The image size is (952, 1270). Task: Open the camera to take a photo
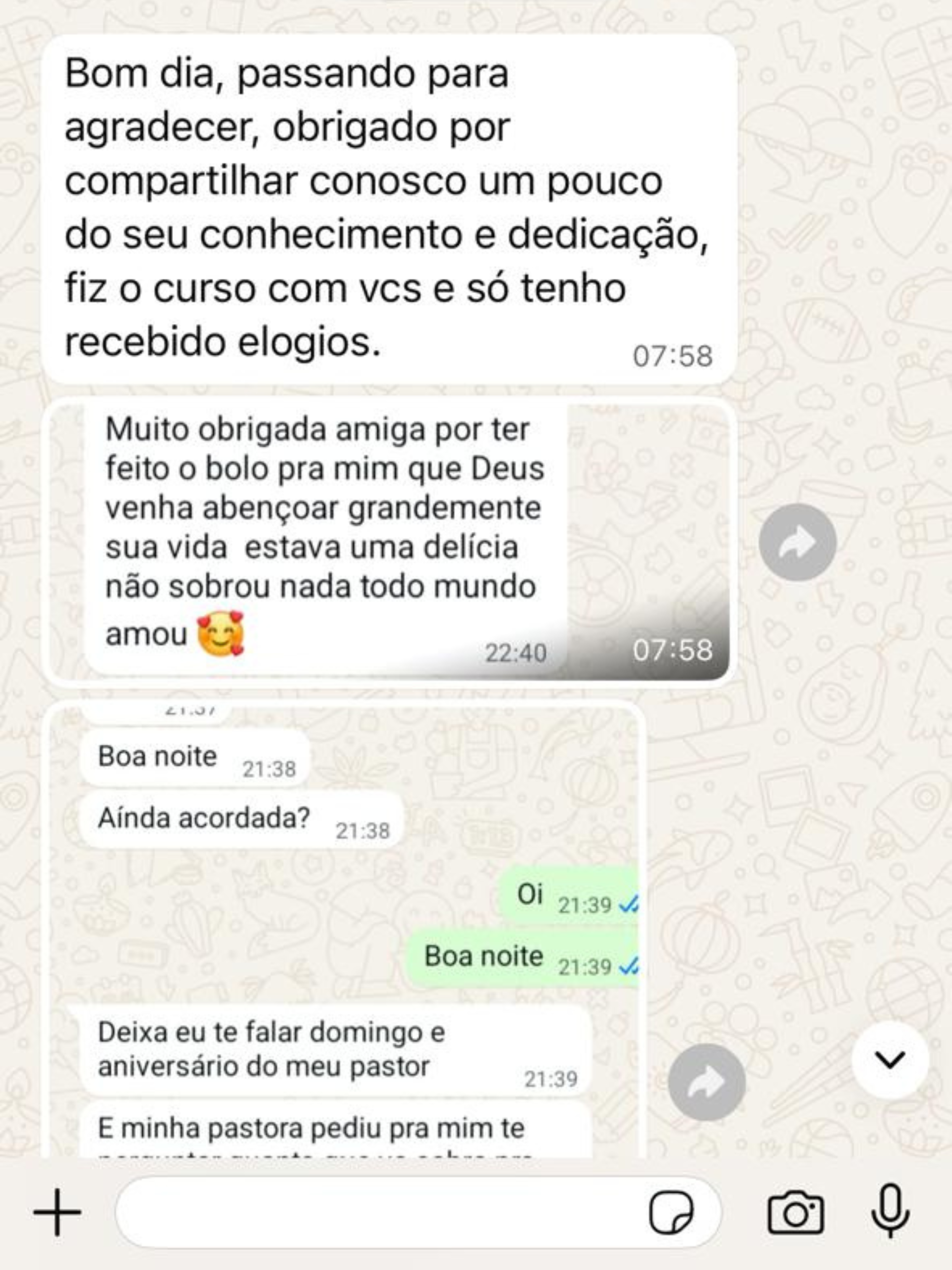[x=795, y=1212]
